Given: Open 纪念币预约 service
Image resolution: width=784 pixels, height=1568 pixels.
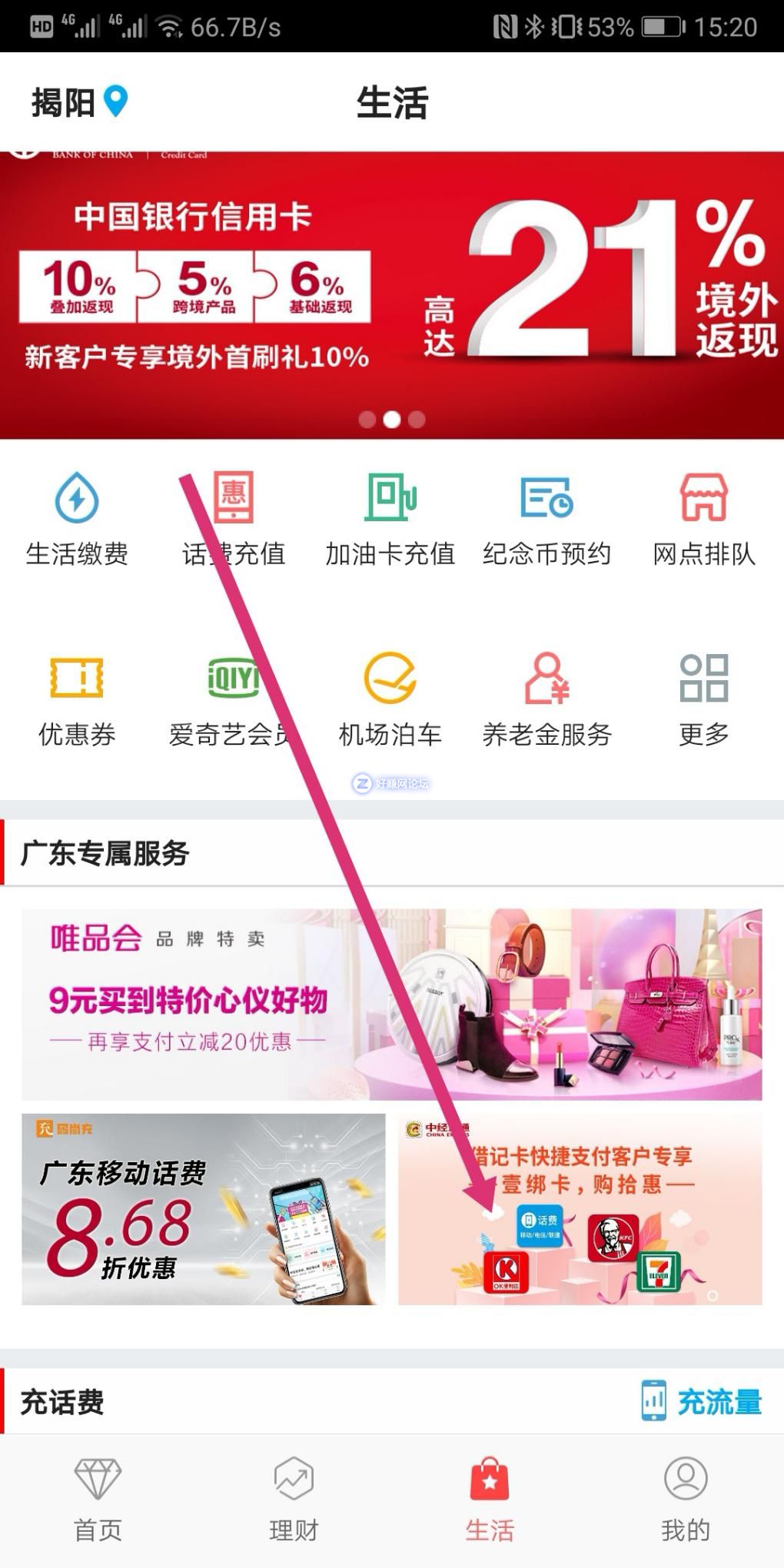Looking at the screenshot, I should (x=546, y=519).
